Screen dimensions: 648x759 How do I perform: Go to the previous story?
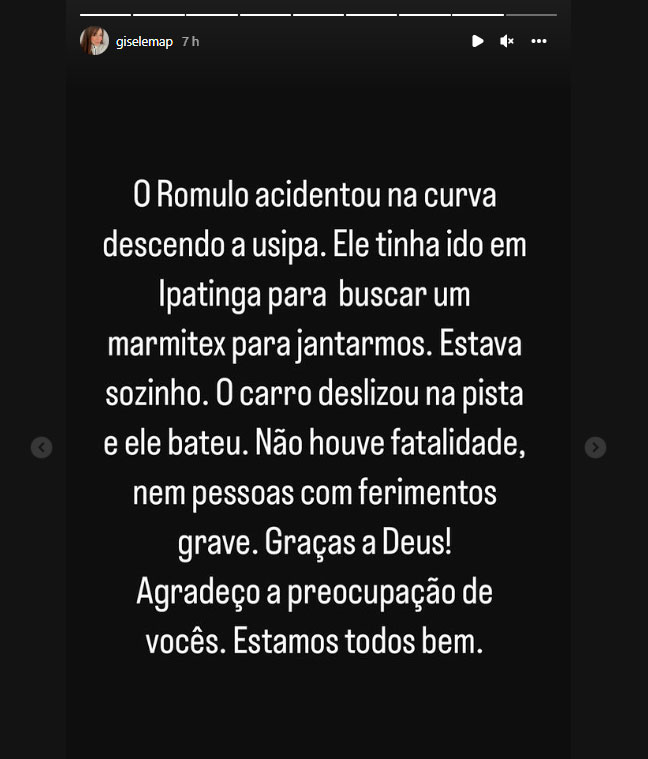pyautogui.click(x=41, y=448)
